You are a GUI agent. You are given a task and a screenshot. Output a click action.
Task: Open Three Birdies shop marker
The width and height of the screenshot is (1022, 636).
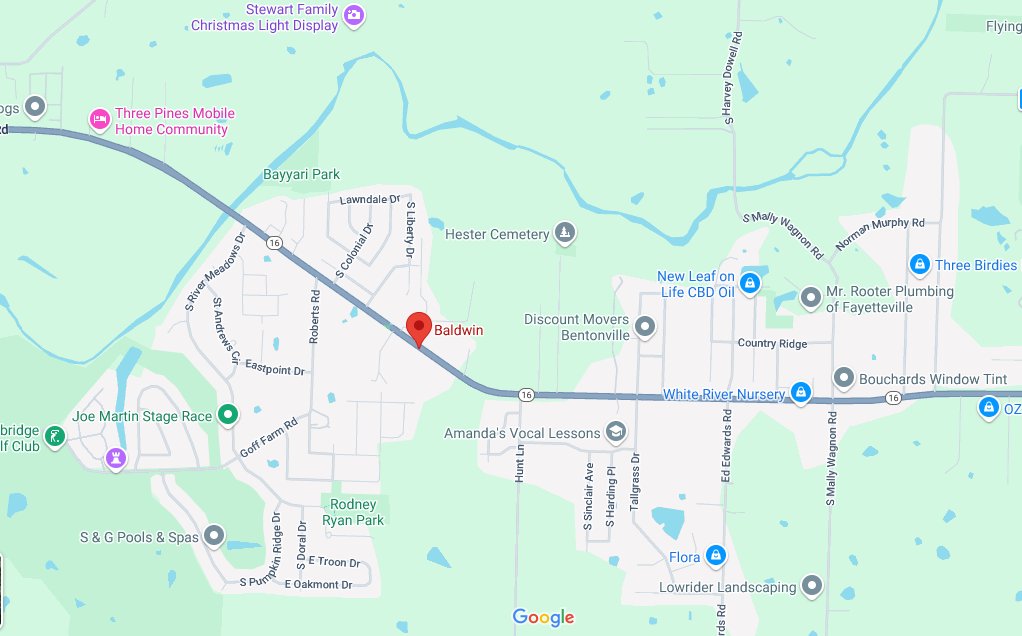coord(919,265)
